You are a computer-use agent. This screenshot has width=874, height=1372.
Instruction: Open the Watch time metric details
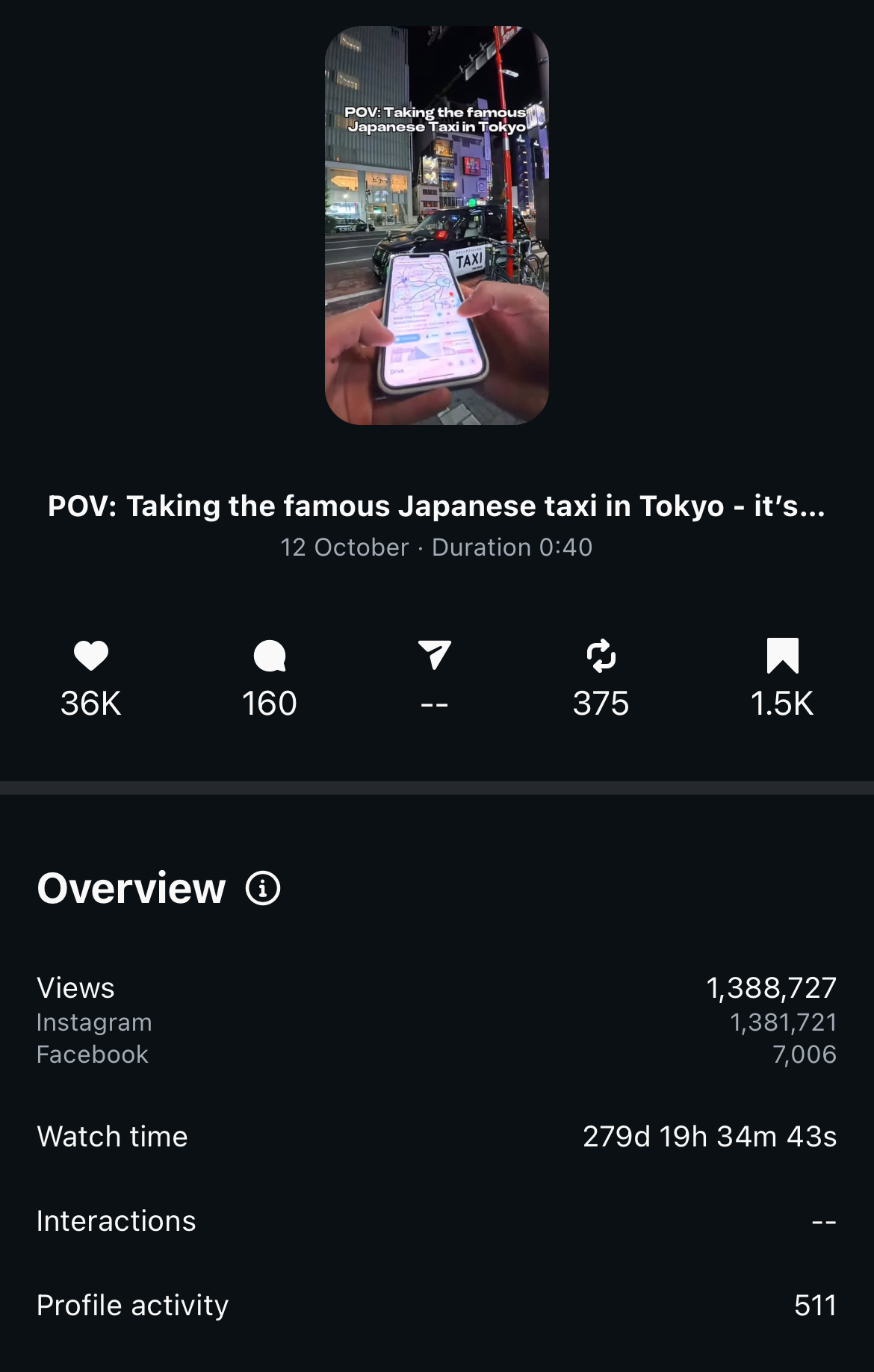coord(112,1136)
